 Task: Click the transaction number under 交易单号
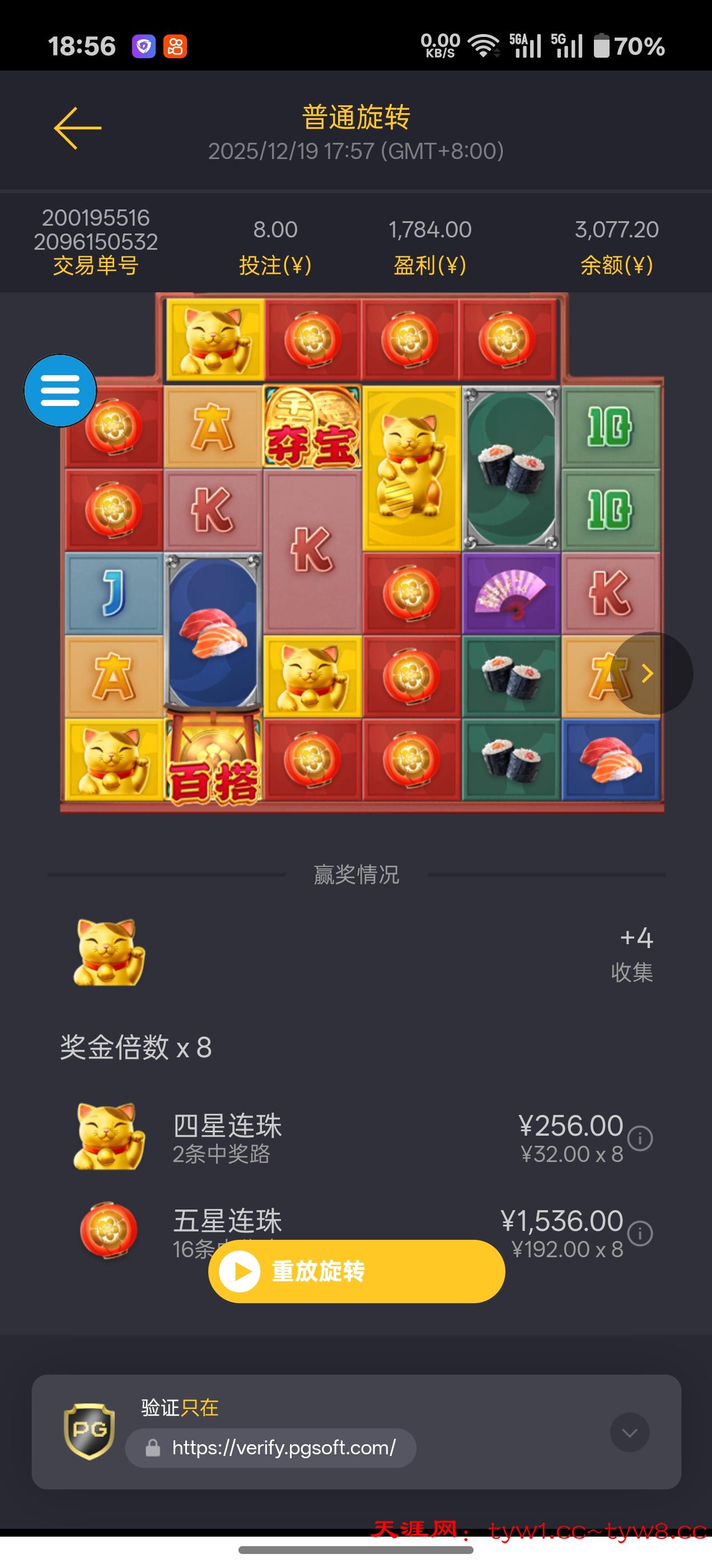coord(97,231)
